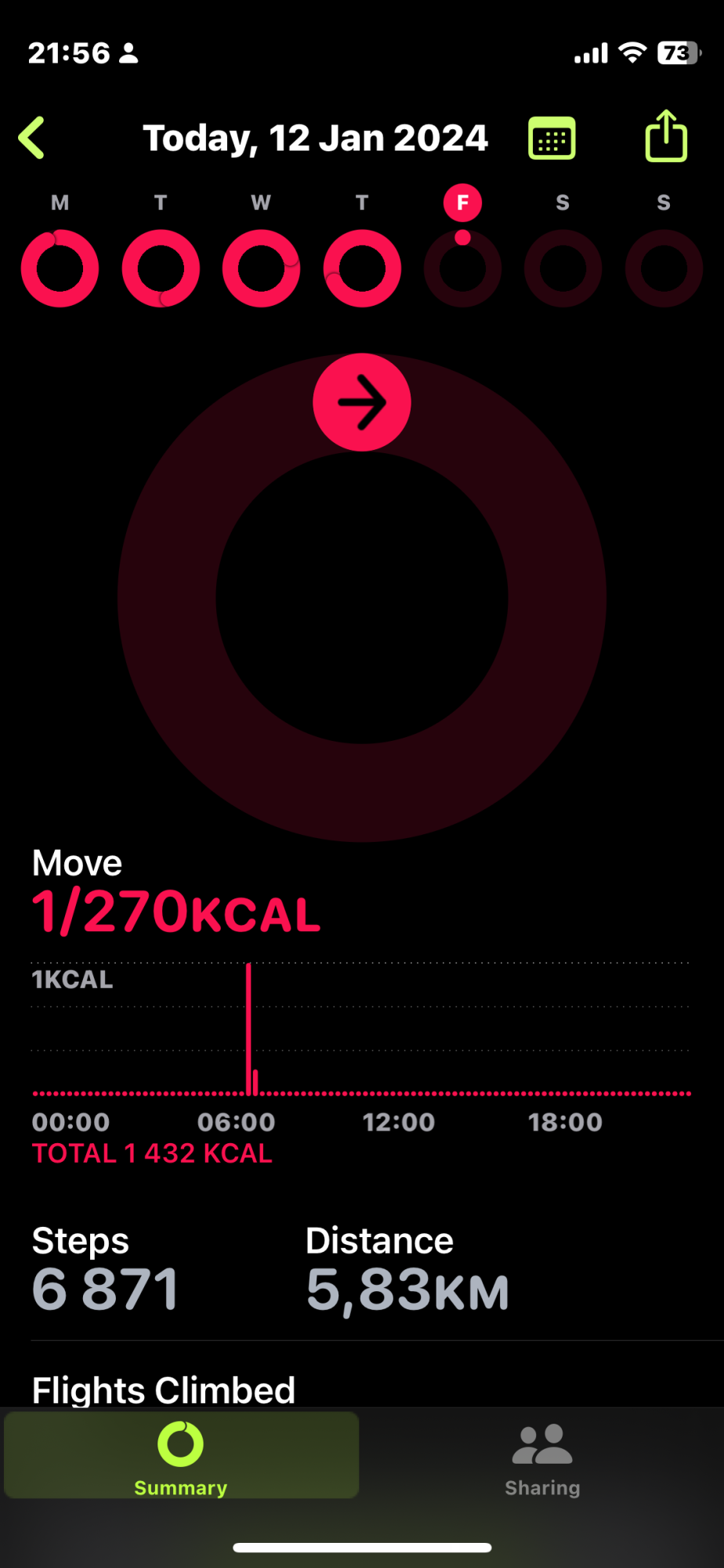The height and width of the screenshot is (1568, 724).
Task: Switch to the Sharing tab
Action: (542, 1460)
